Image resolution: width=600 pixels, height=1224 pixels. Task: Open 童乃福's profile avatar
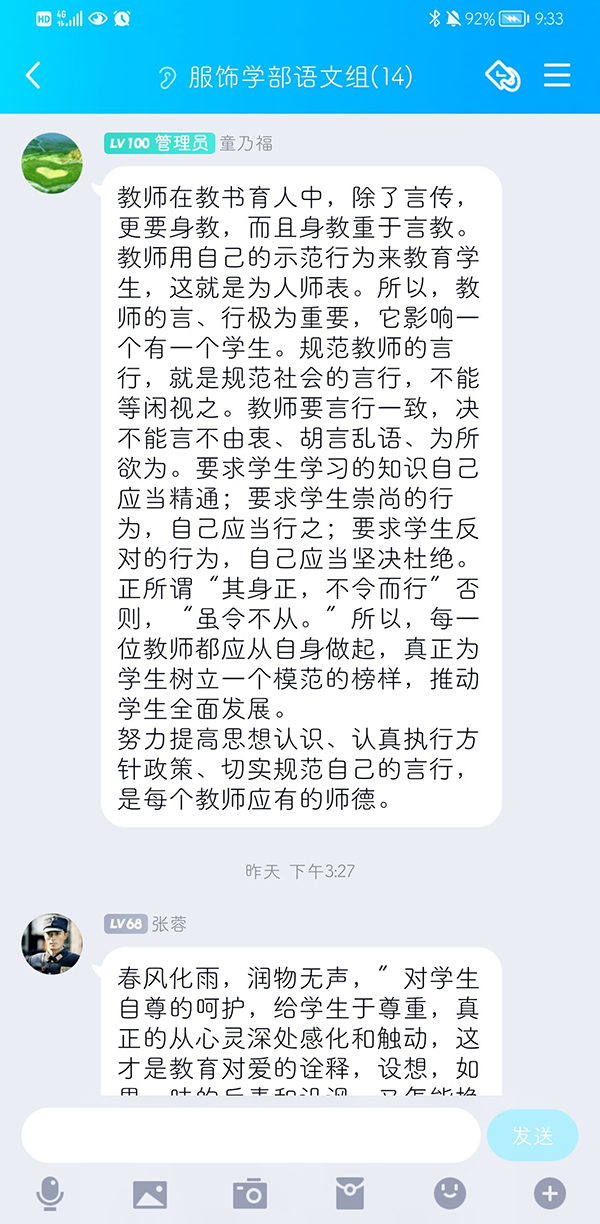[52, 163]
